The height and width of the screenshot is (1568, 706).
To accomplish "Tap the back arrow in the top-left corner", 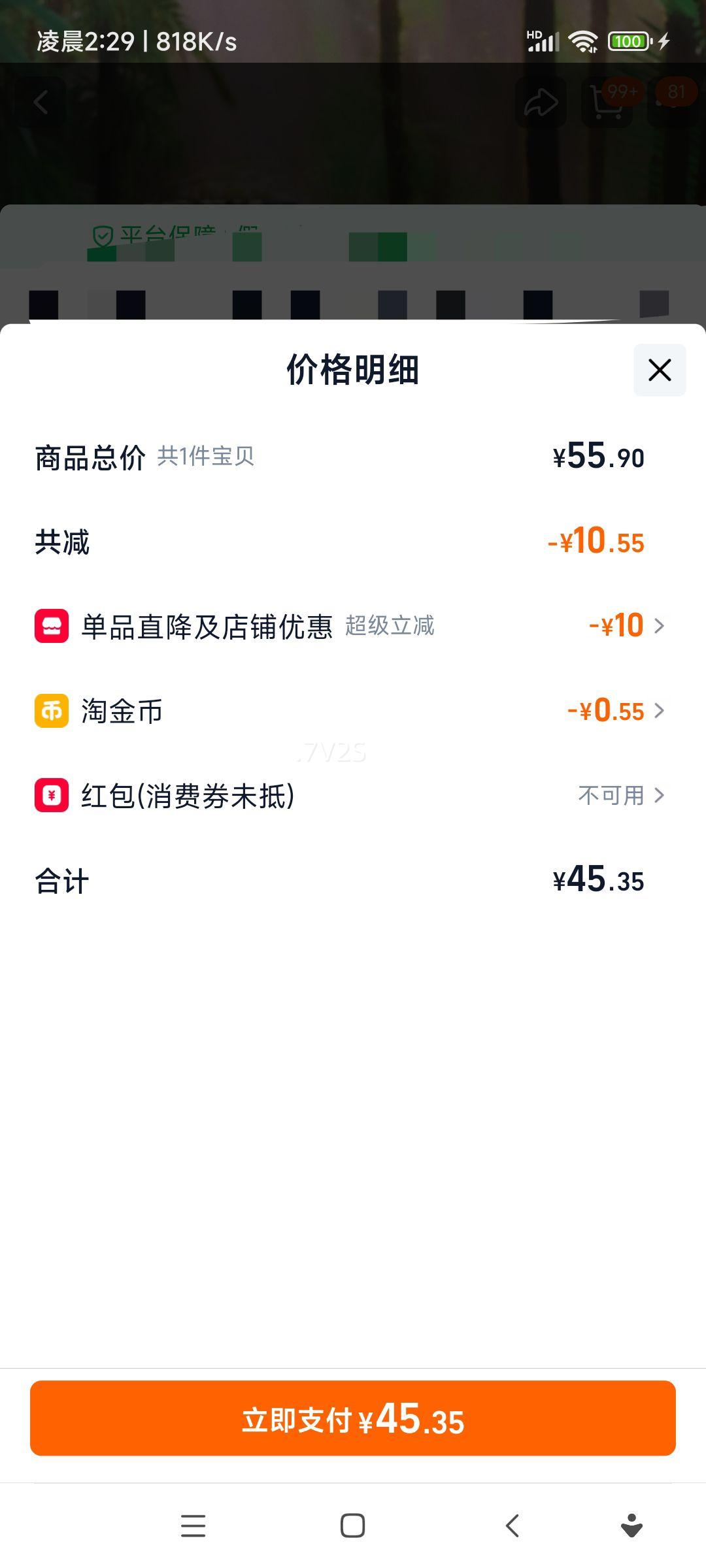I will tap(41, 101).
